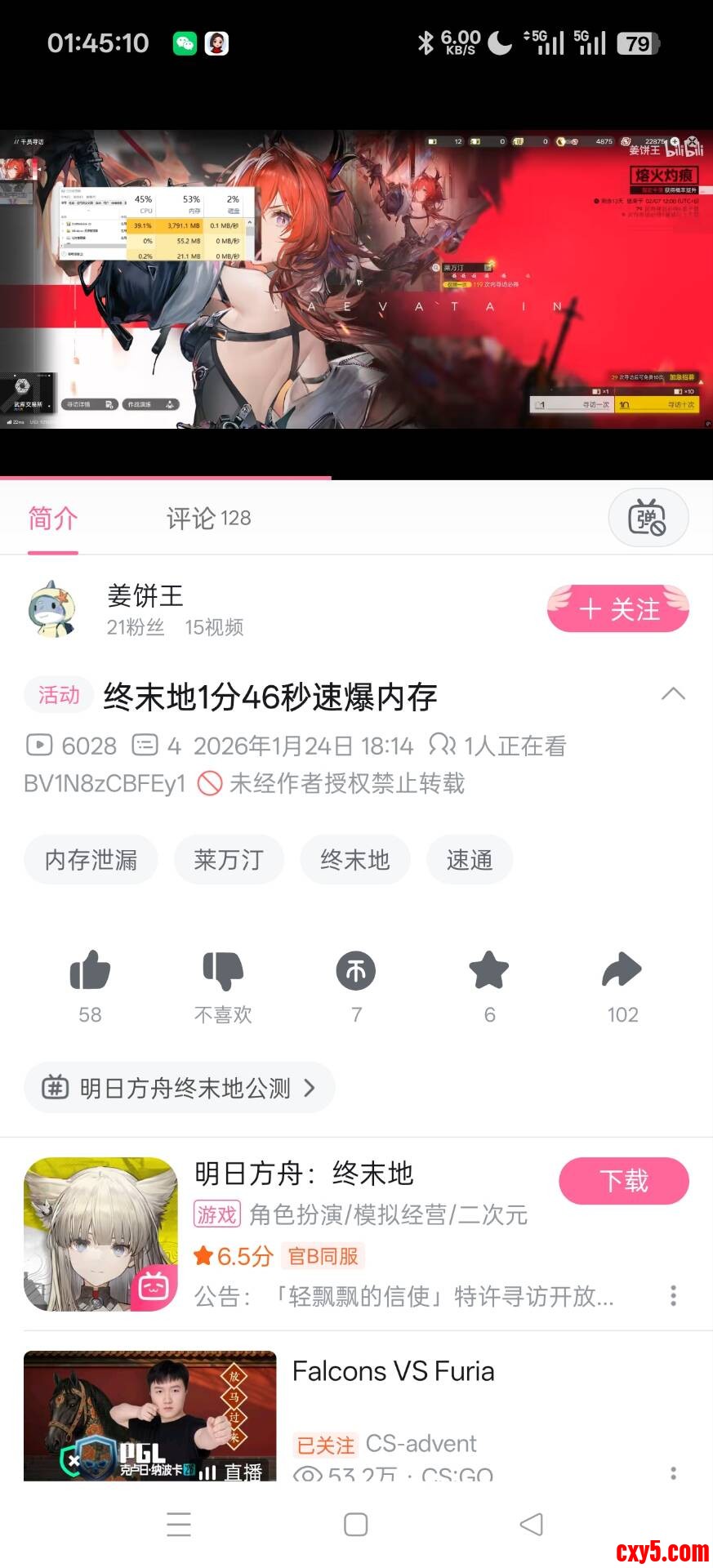Add the video to favorites
The width and height of the screenshot is (713, 1568).
click(489, 972)
